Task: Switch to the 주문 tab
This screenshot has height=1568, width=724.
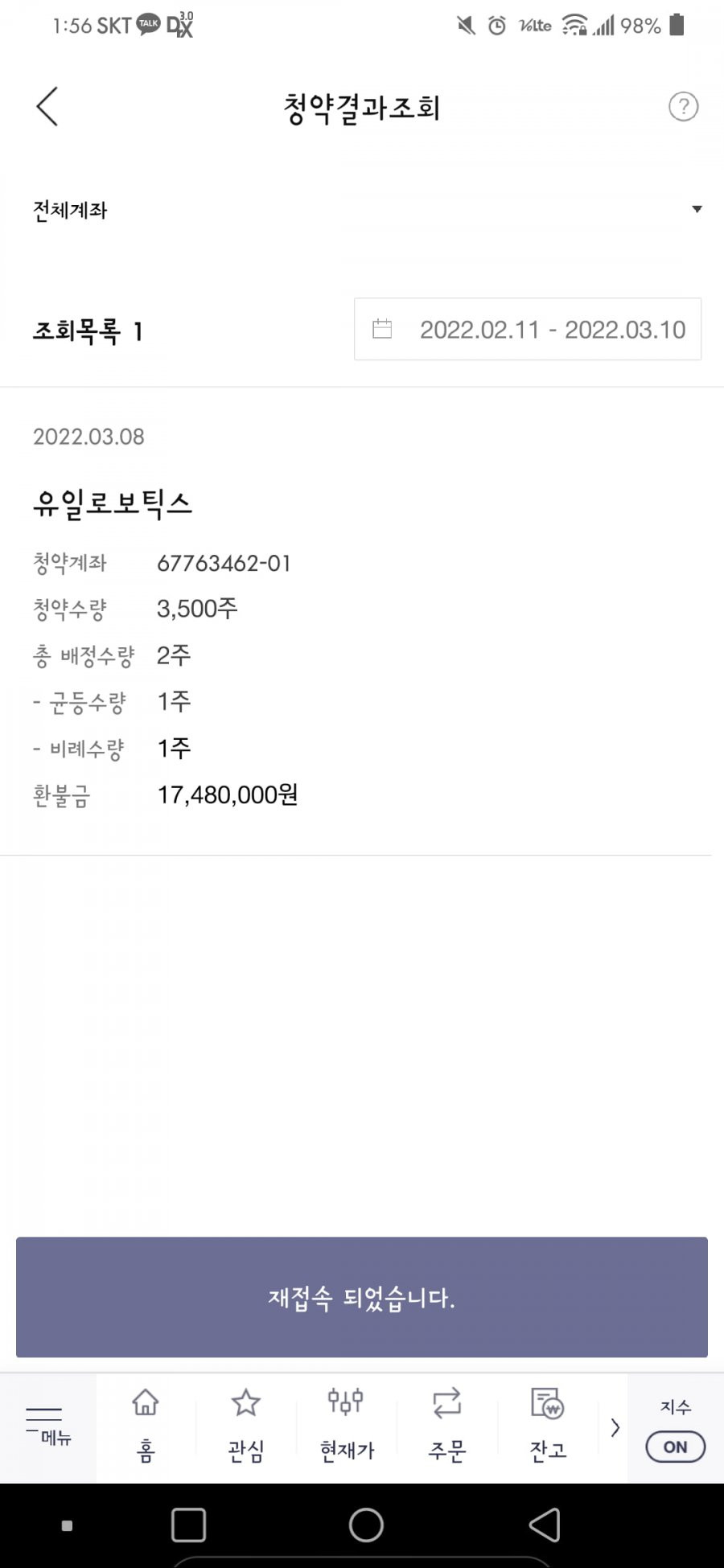Action: (x=447, y=1425)
